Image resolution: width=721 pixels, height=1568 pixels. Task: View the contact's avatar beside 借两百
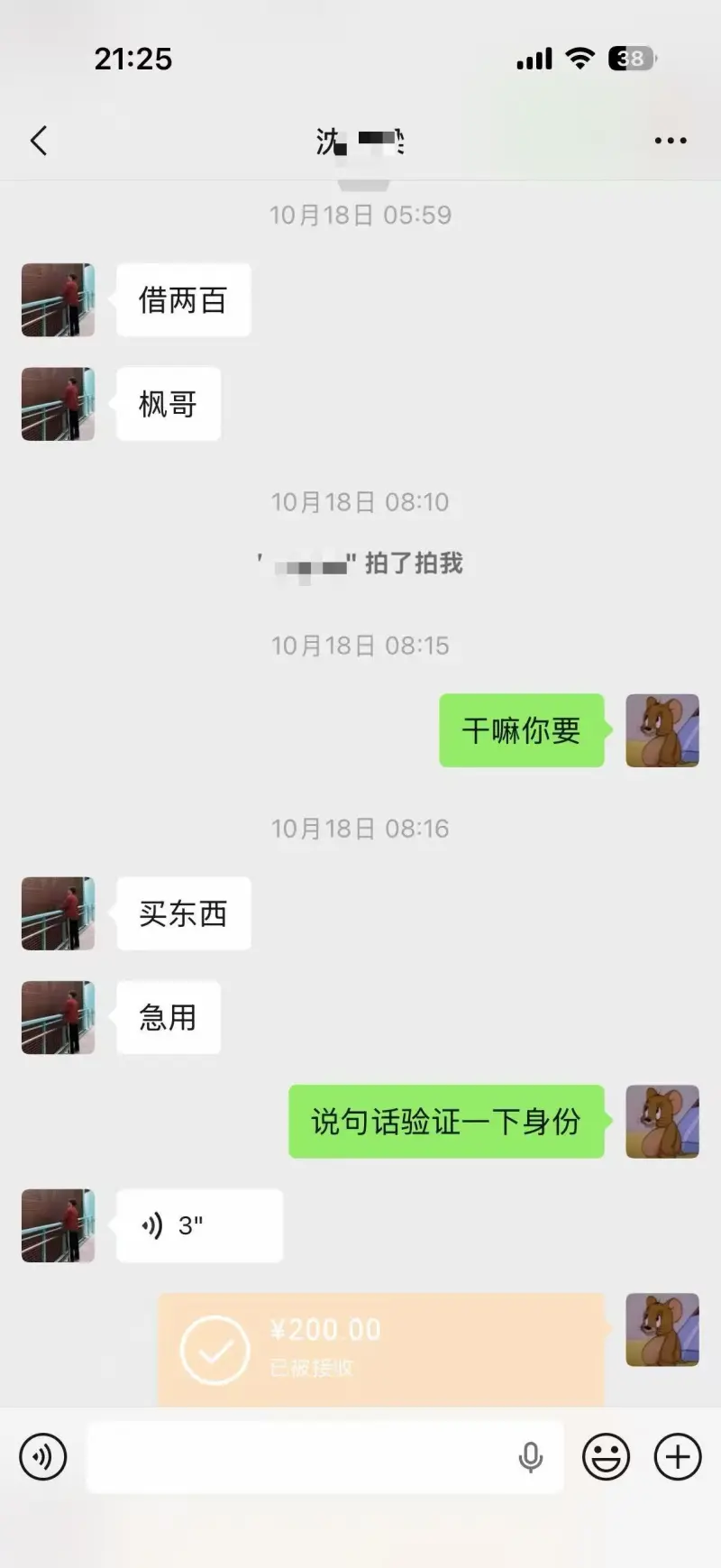pos(58,300)
